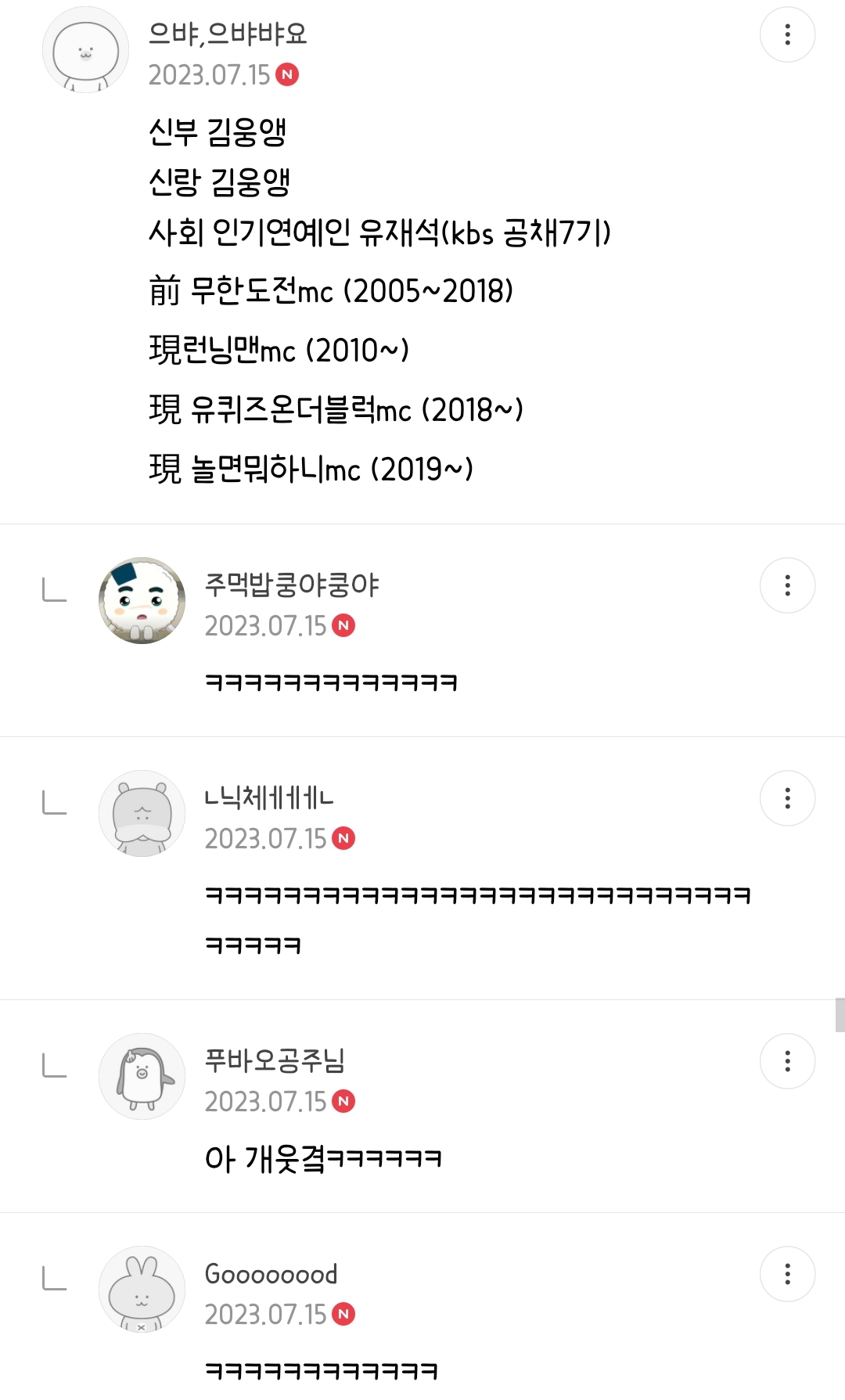Open Goooooood's rabbit avatar
The height and width of the screenshot is (1400, 845).
tap(142, 1290)
